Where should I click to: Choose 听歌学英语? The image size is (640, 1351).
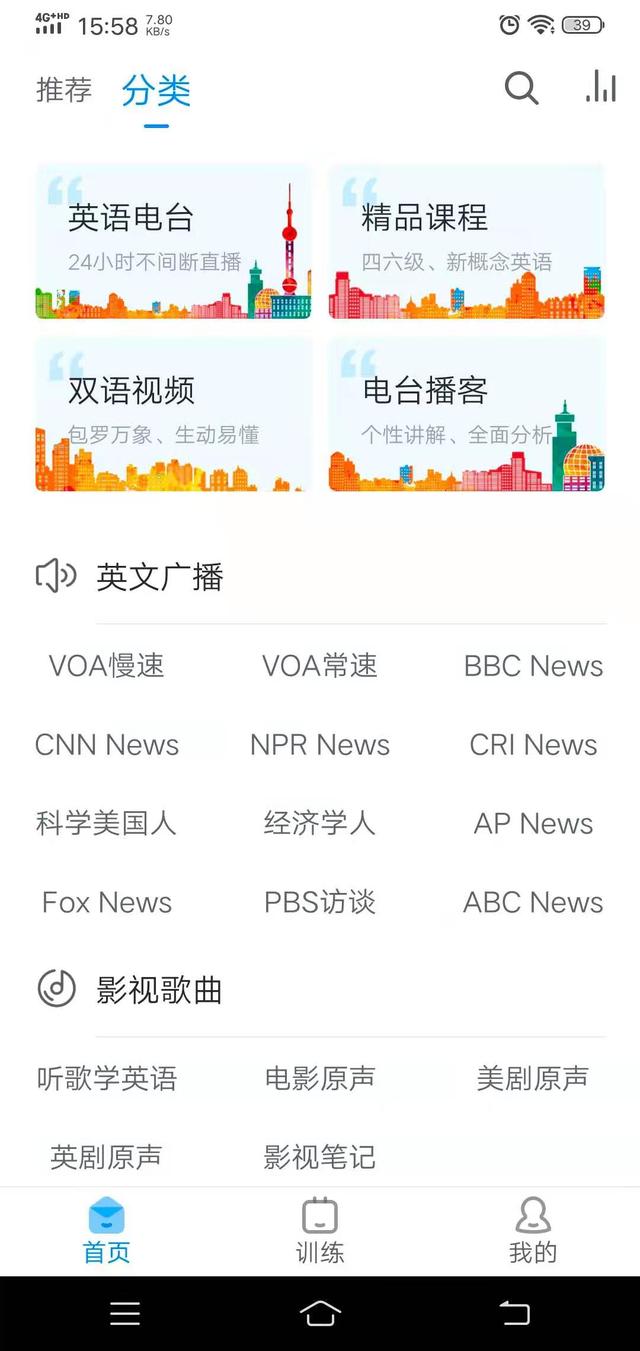pyautogui.click(x=107, y=1079)
